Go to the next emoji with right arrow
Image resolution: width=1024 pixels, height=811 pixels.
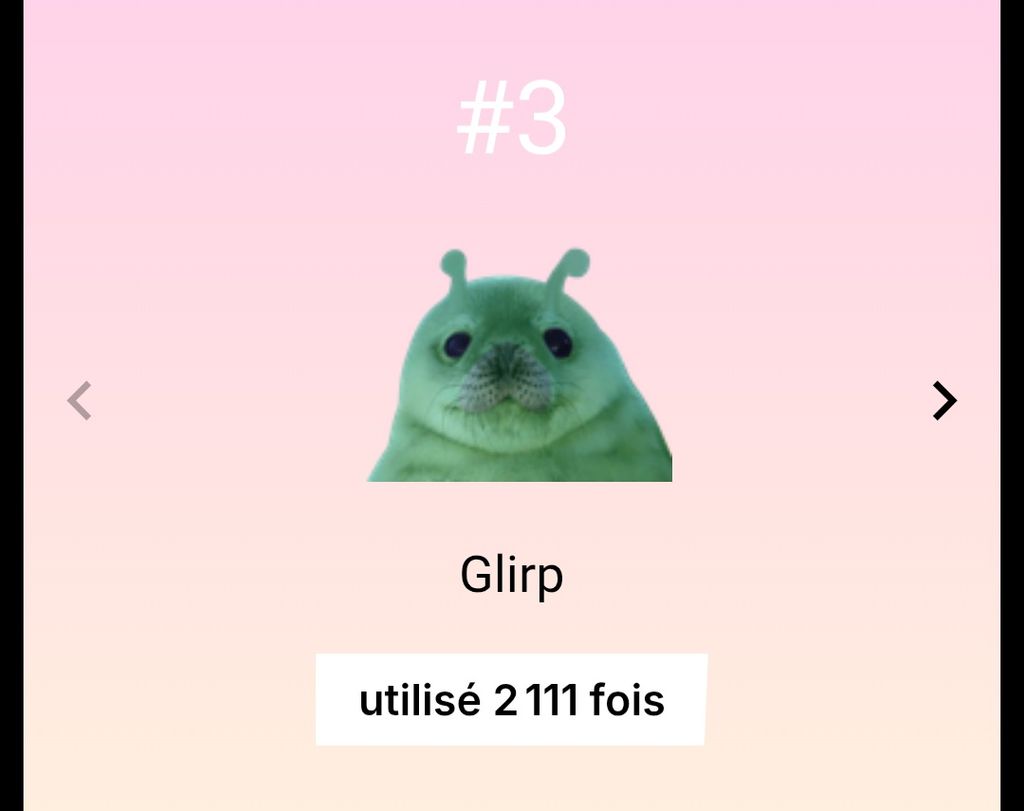coord(944,401)
